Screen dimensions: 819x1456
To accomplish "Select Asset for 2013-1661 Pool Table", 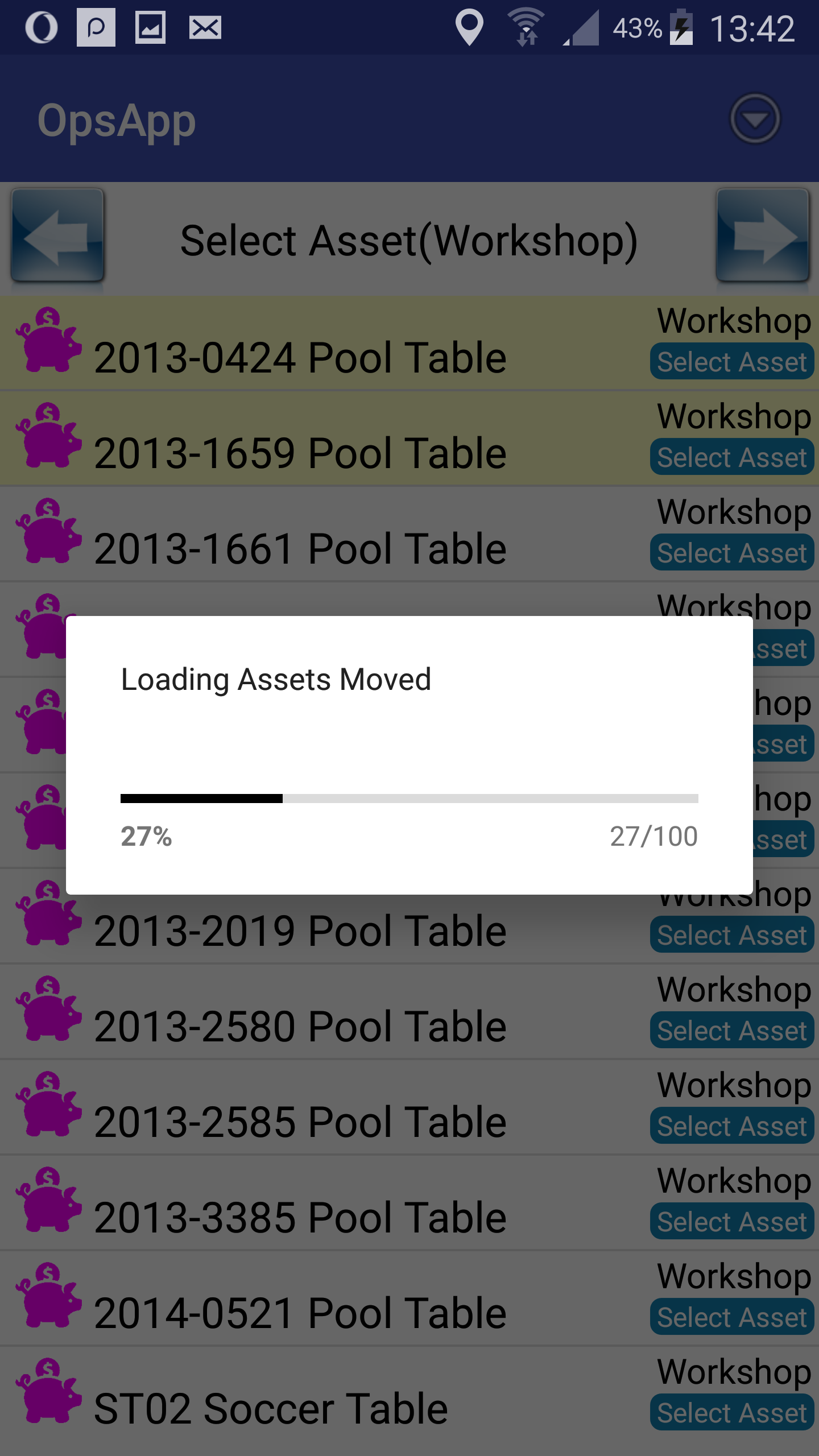I will (x=732, y=553).
